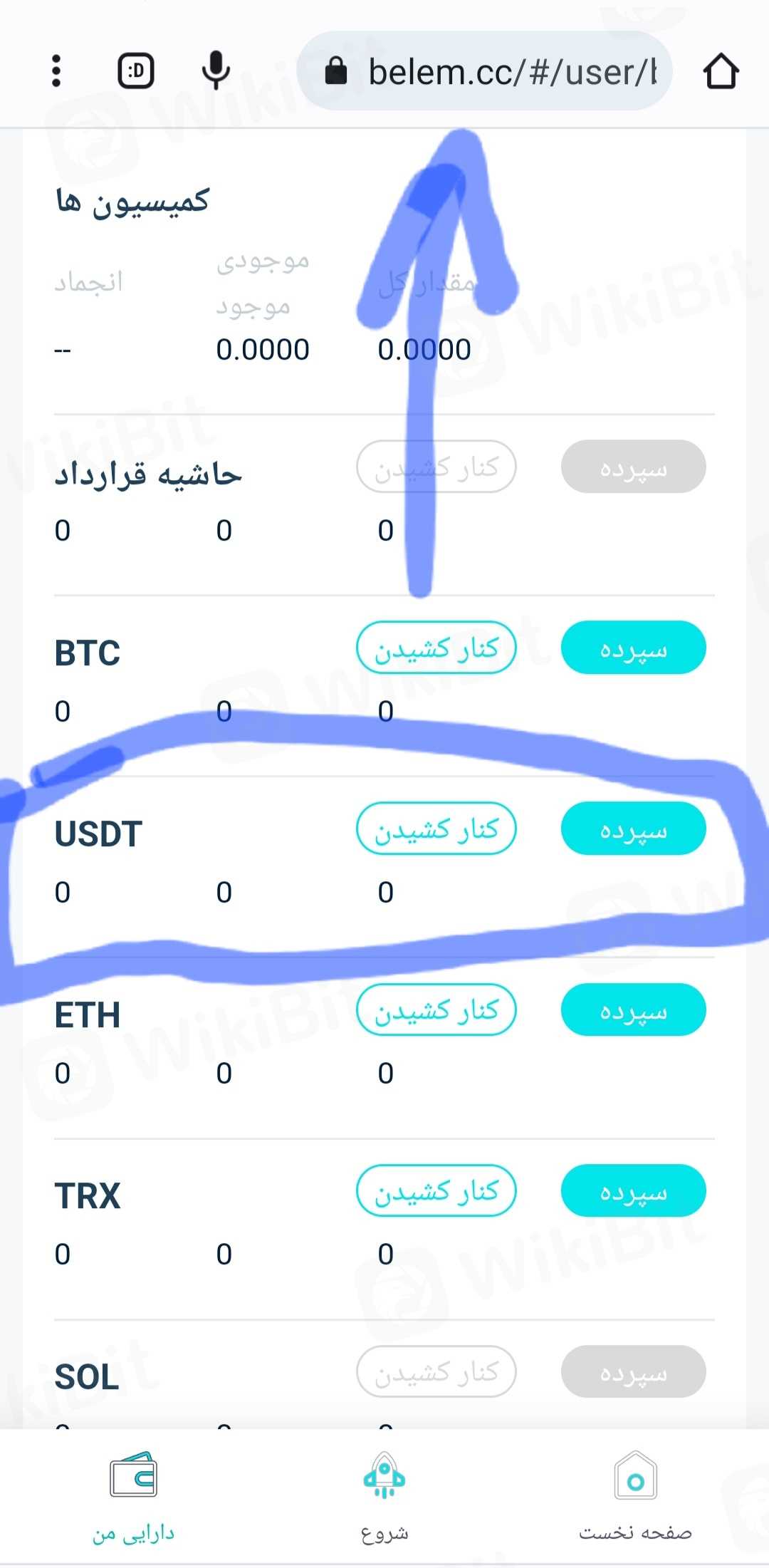Open the browser overflow menu
This screenshot has height=1568, width=769.
(56, 71)
